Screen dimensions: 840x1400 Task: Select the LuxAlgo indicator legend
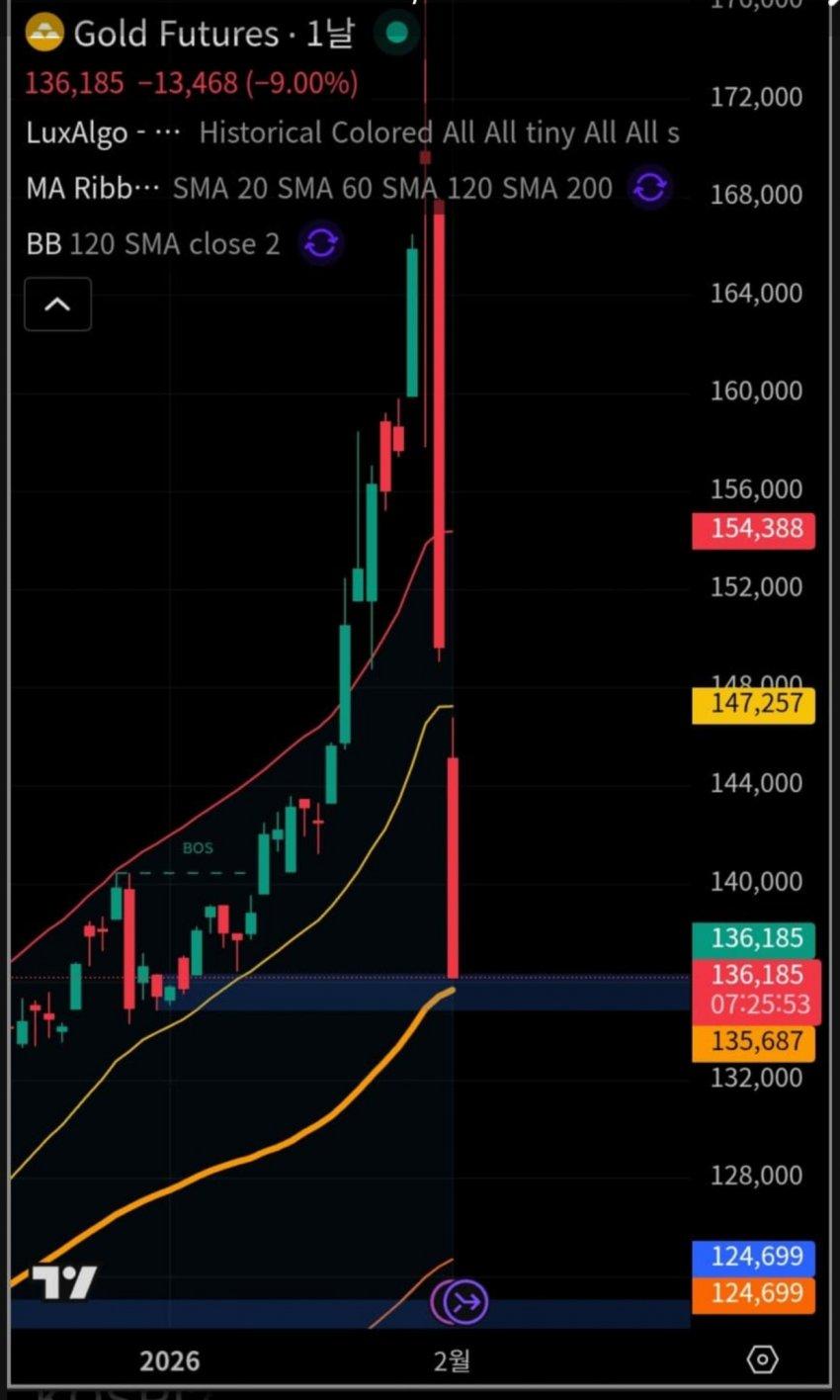pos(77,132)
